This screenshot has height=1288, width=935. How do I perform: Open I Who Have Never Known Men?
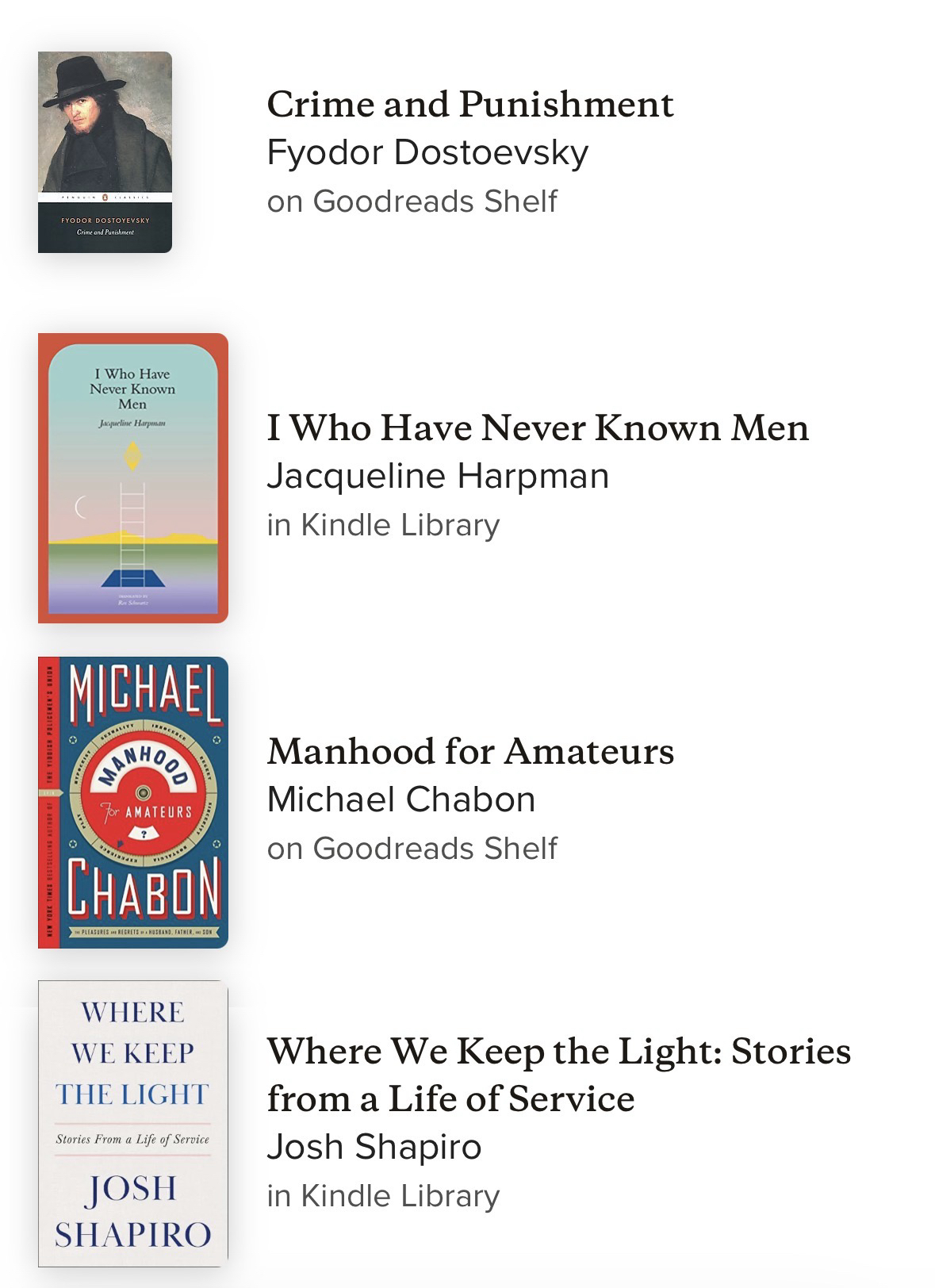537,429
